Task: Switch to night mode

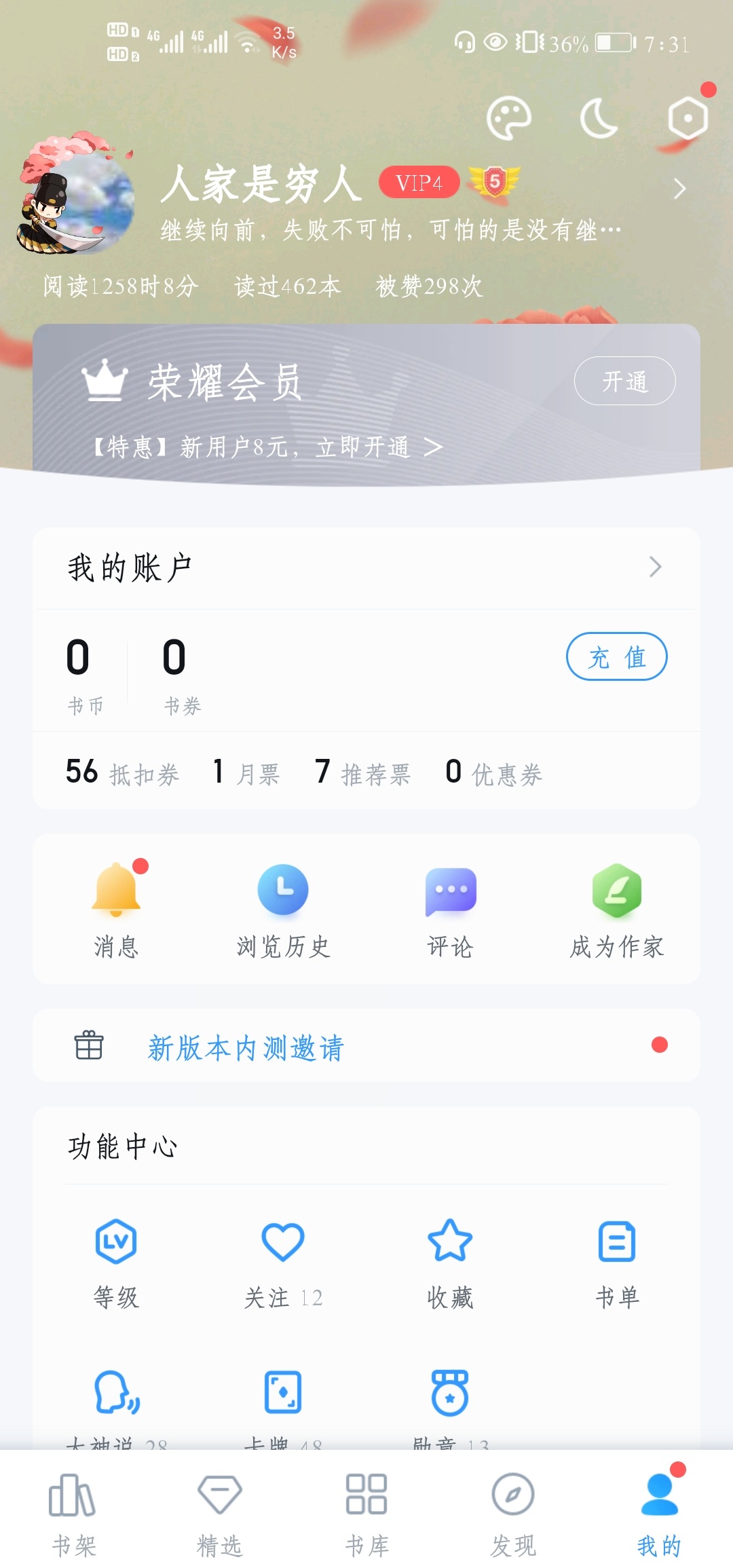Action: [599, 119]
